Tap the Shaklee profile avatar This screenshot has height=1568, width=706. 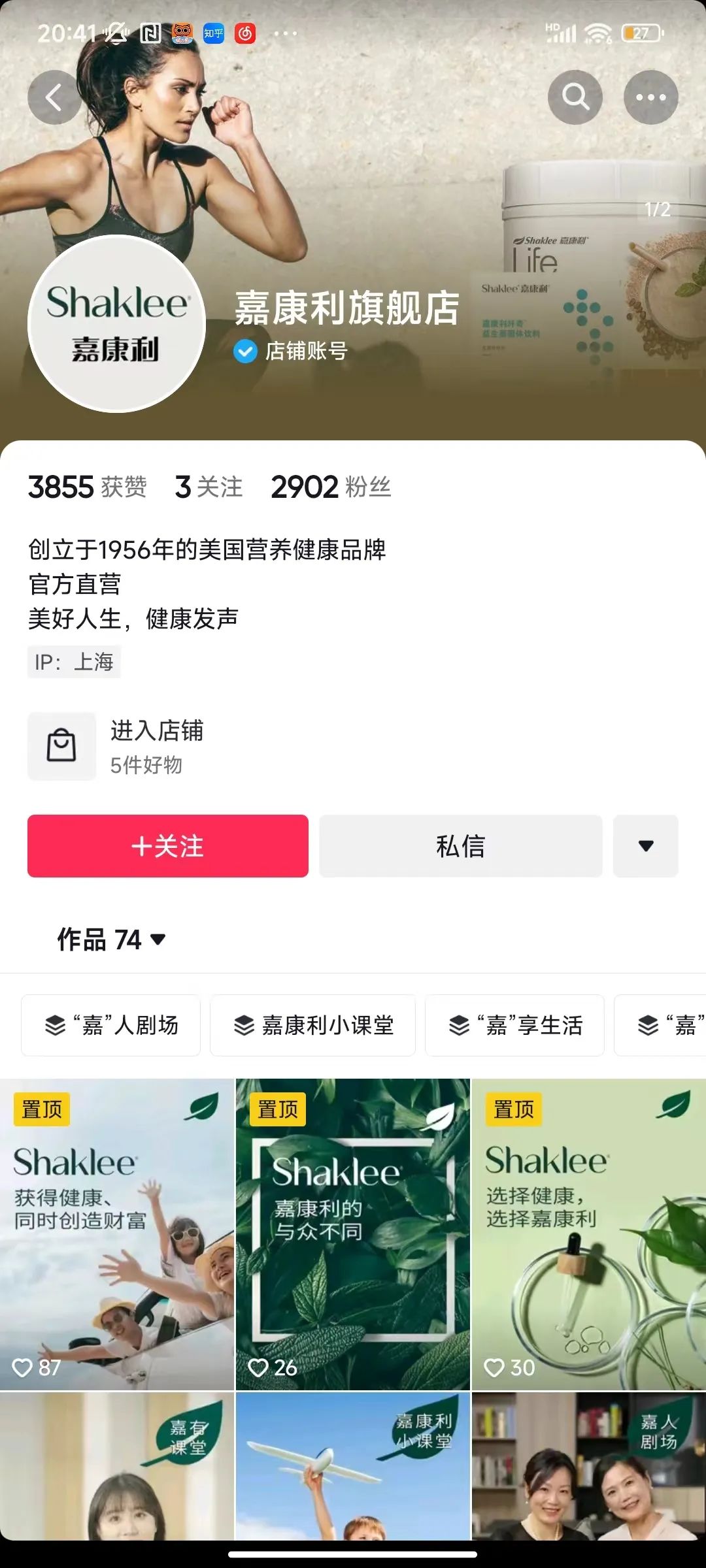pos(117,324)
